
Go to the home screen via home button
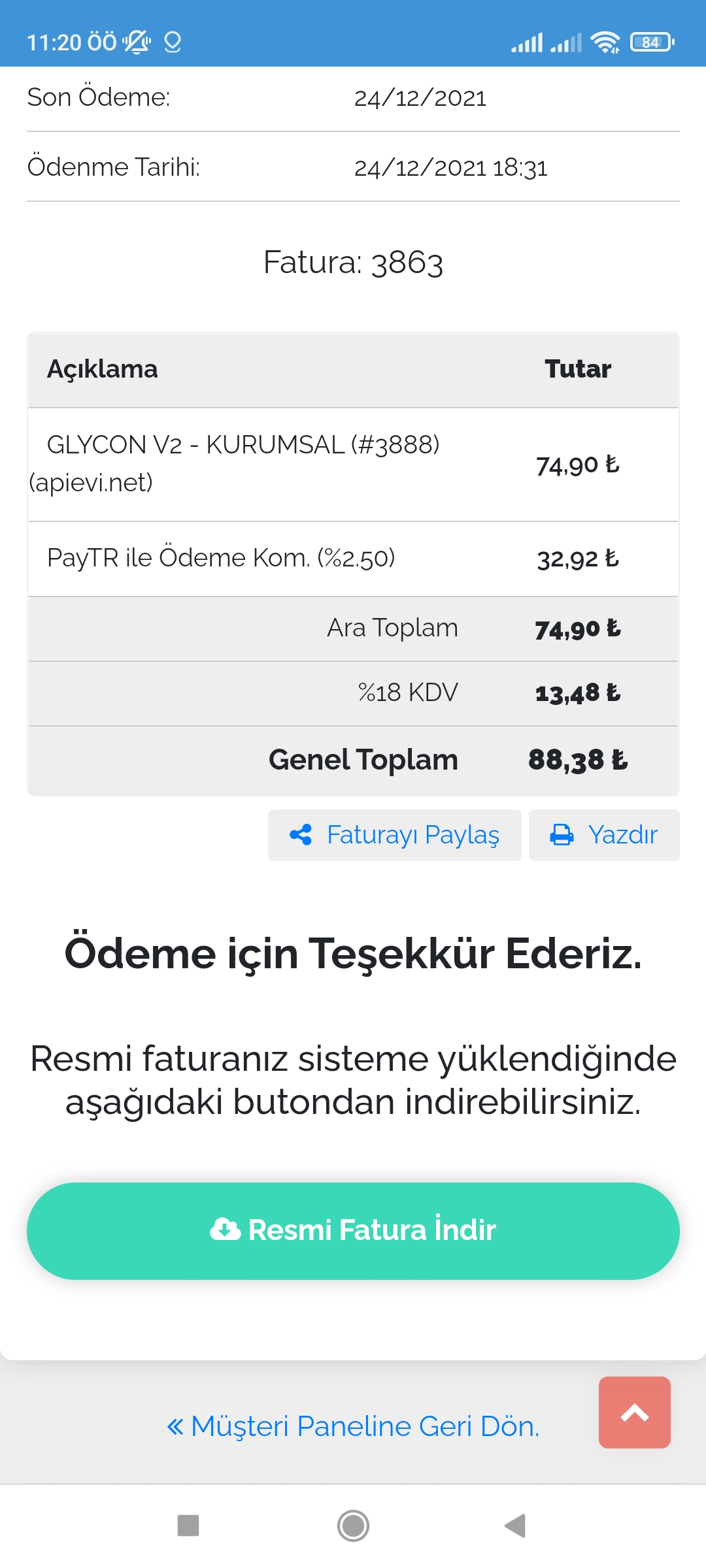[x=353, y=1526]
